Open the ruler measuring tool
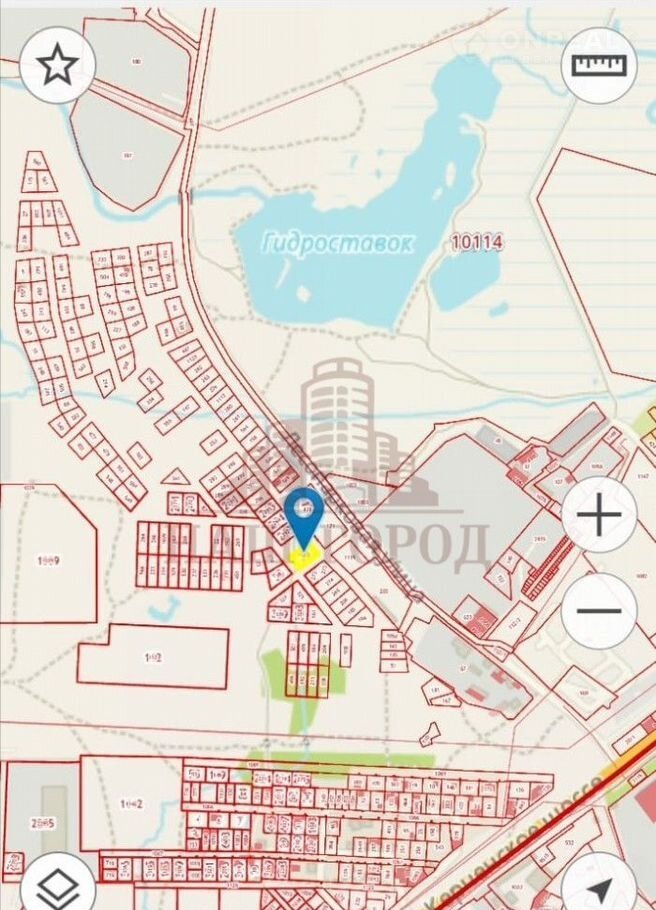 (x=599, y=65)
